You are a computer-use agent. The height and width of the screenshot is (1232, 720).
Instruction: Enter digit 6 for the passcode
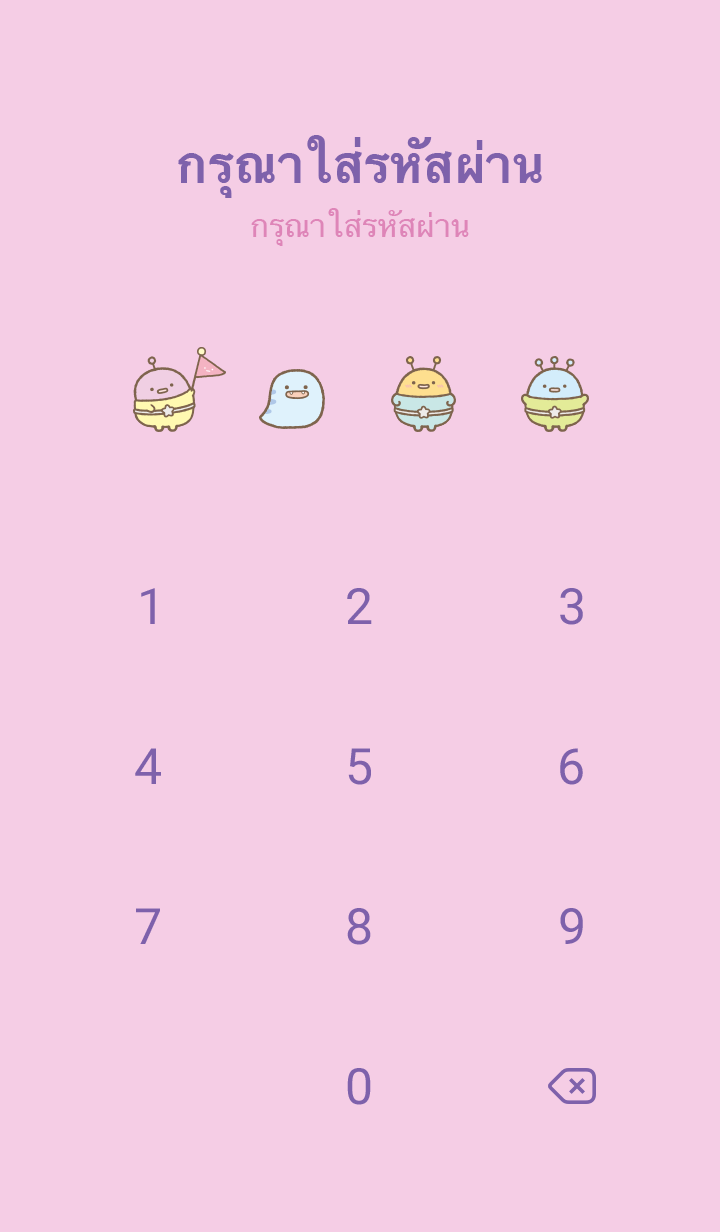click(571, 767)
